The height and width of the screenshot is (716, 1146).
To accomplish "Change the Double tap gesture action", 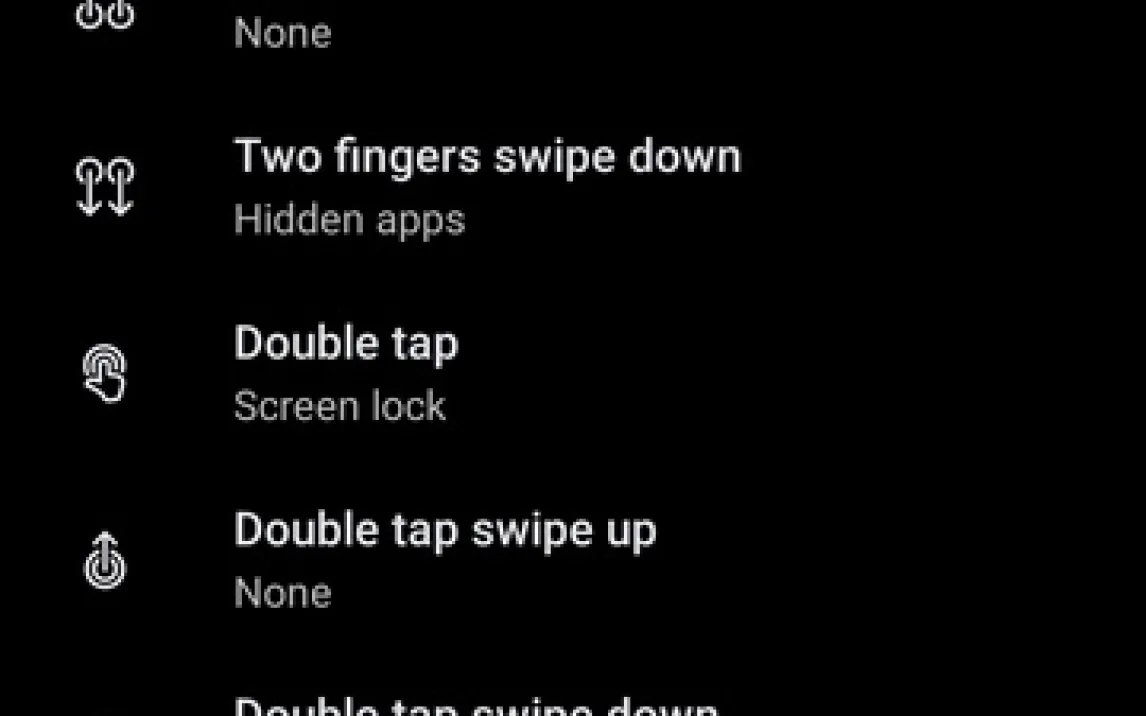I will [346, 372].
